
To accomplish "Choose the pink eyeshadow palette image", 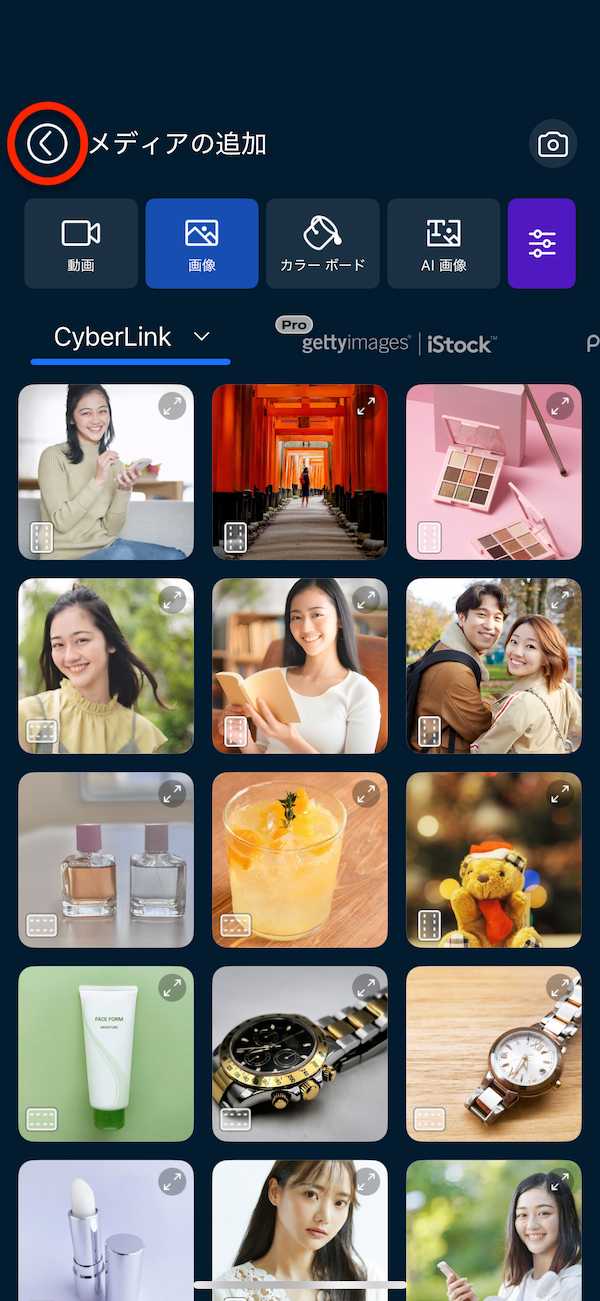I will [493, 472].
